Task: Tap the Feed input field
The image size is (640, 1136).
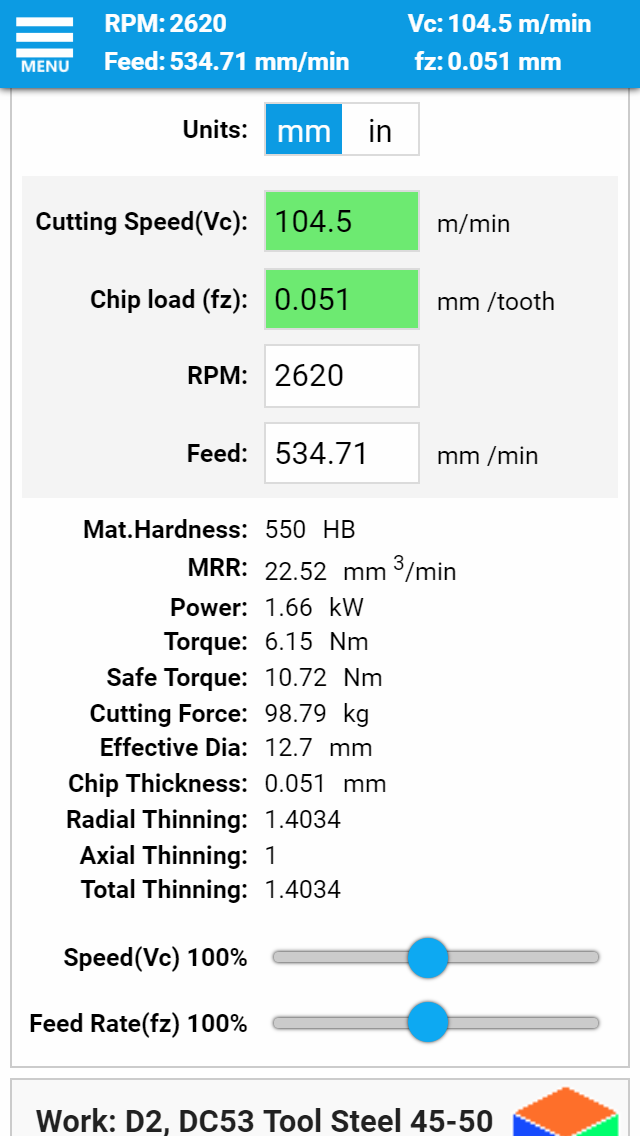Action: pos(342,454)
